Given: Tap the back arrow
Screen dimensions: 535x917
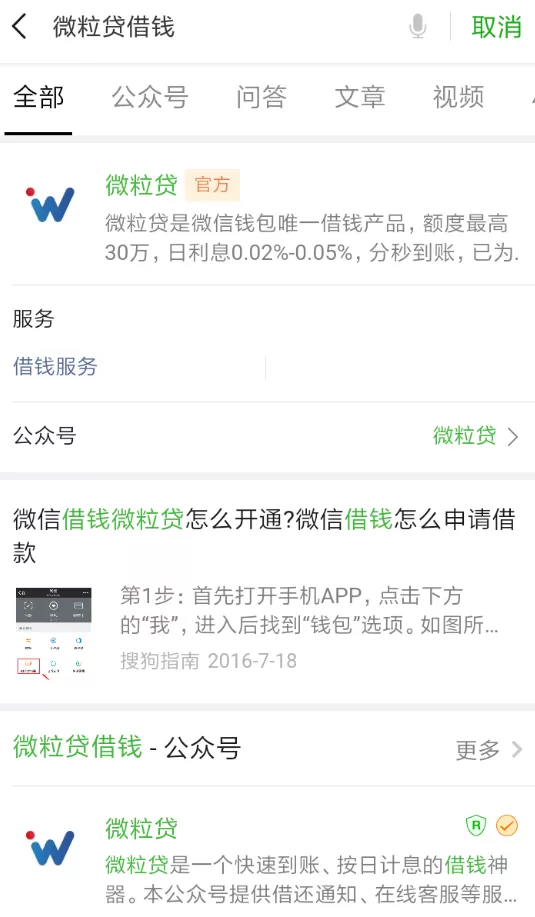Looking at the screenshot, I should [19, 27].
